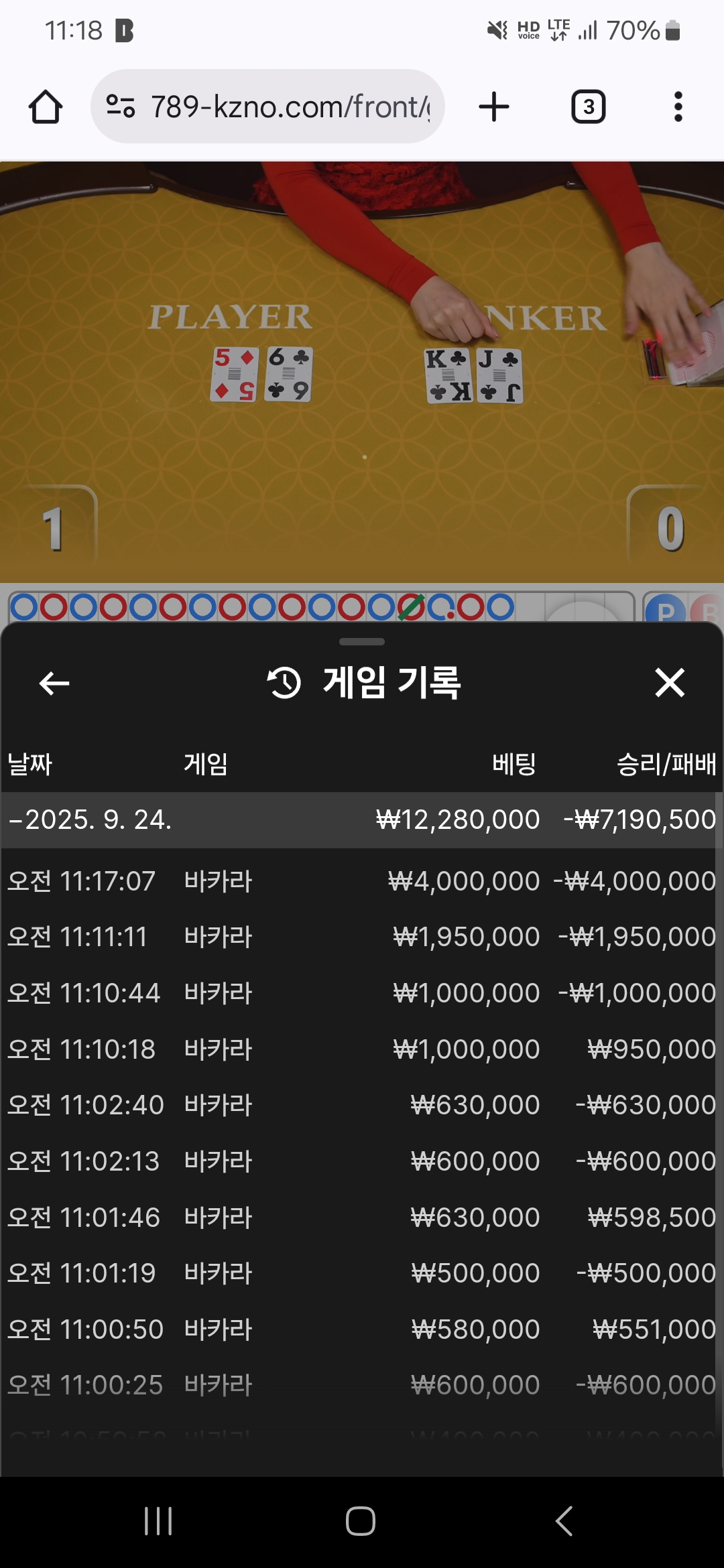724x1568 pixels.
Task: Collapse the 2025. 9. 24. date group
Action: 362,820
